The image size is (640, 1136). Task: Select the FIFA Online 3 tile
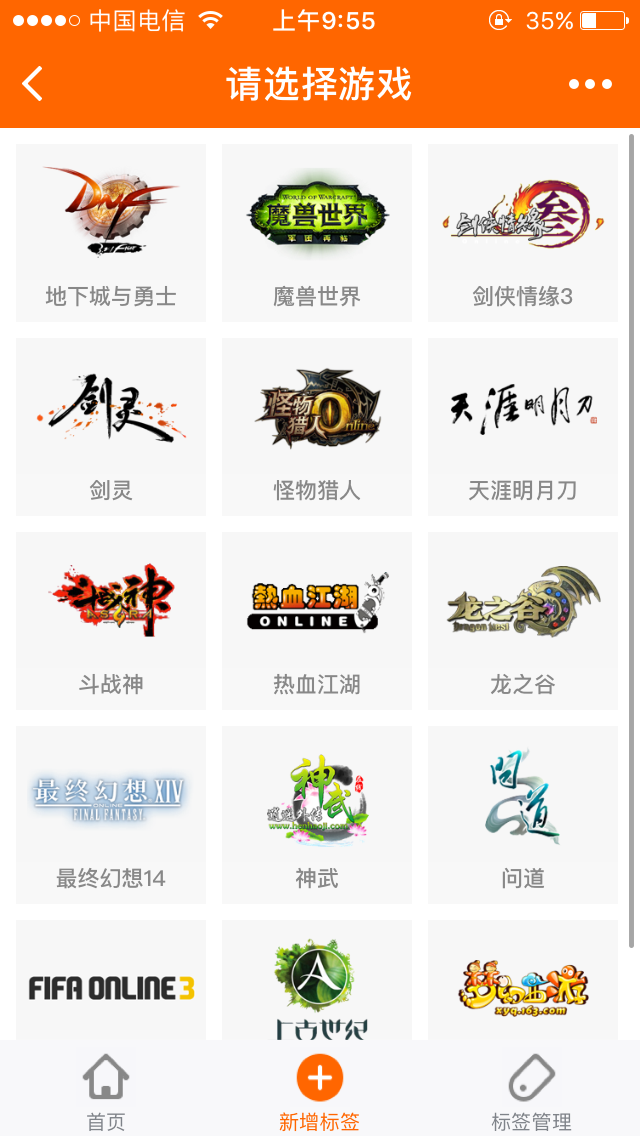coord(111,985)
